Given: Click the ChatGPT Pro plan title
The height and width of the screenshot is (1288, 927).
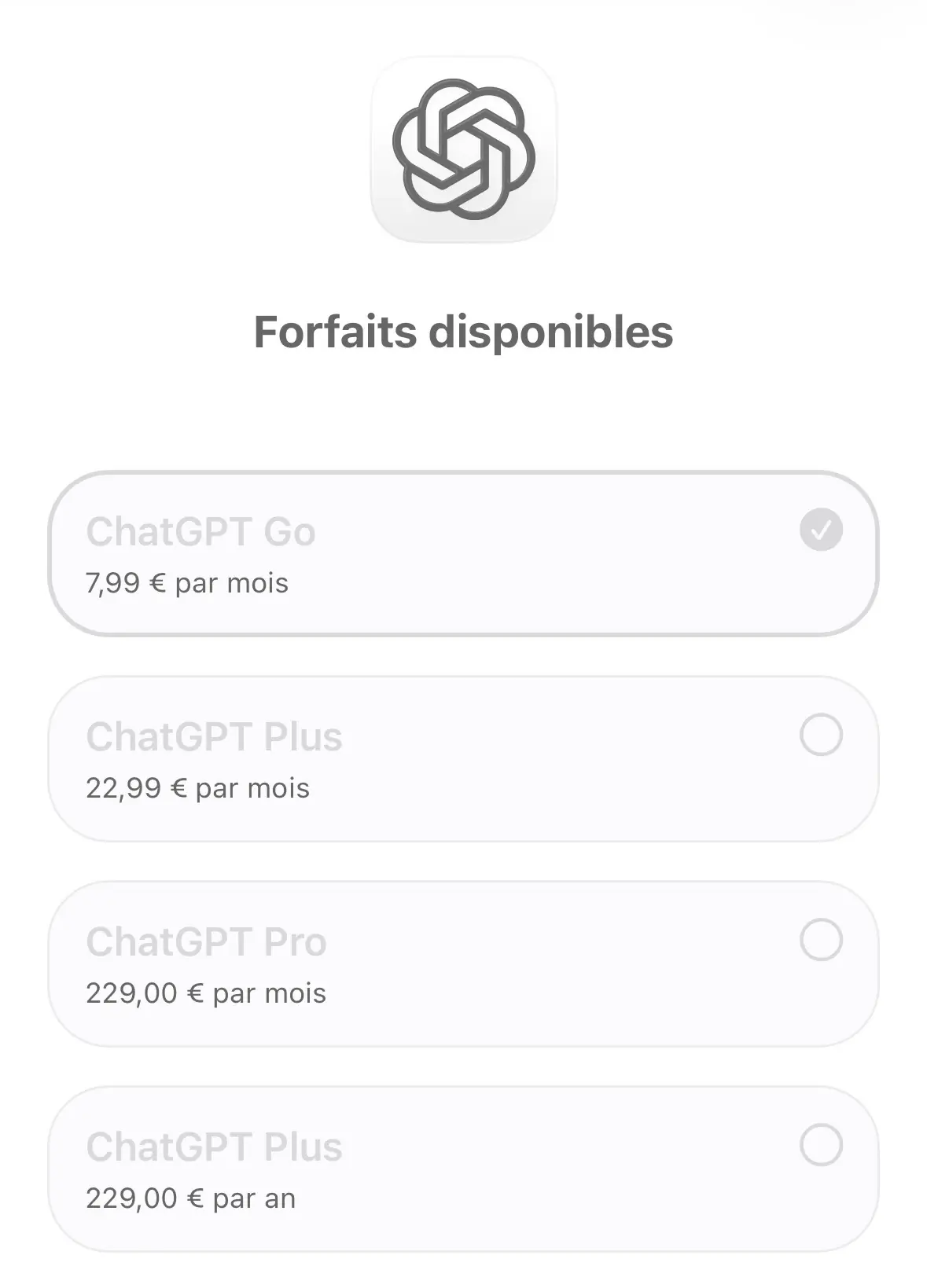Looking at the screenshot, I should click(x=208, y=940).
